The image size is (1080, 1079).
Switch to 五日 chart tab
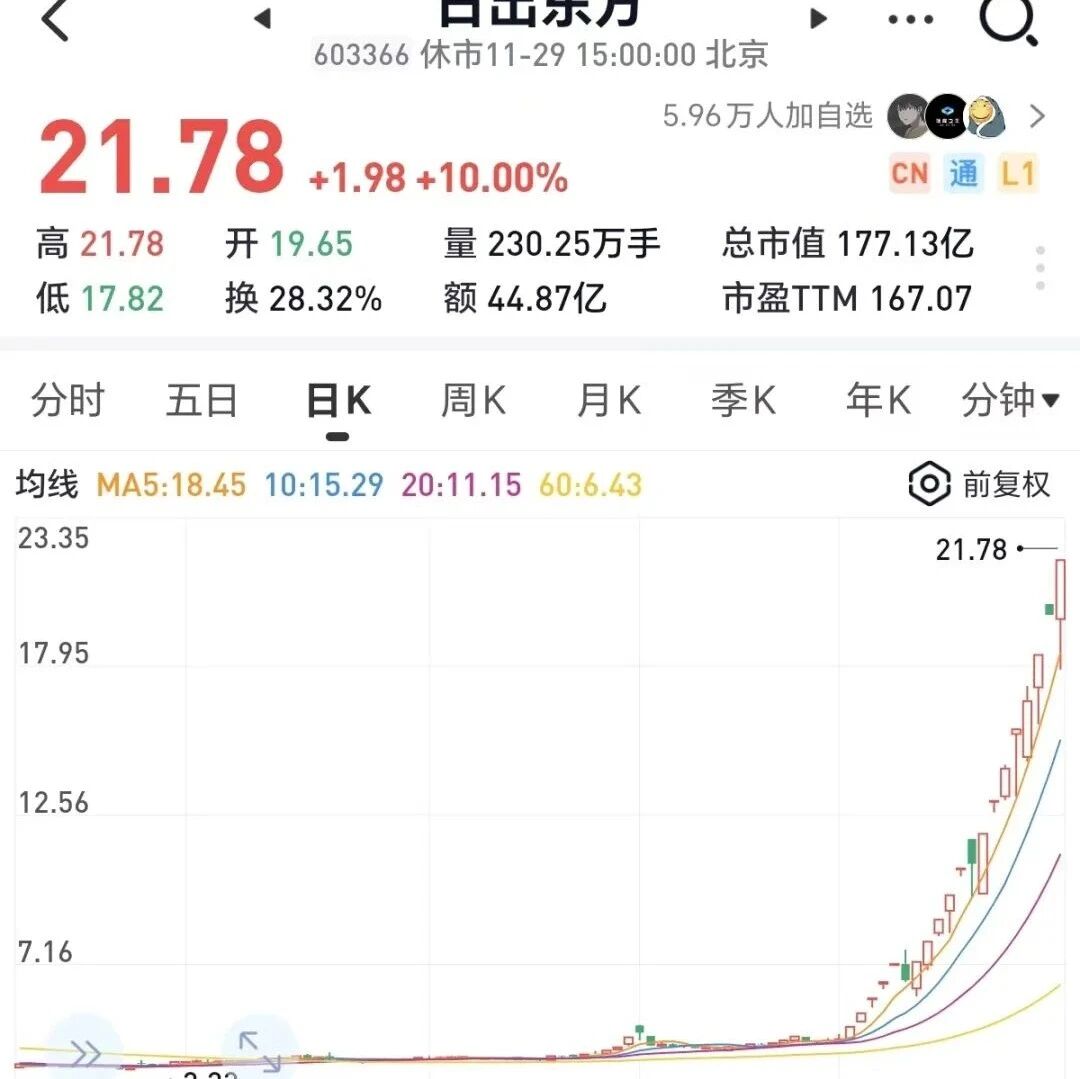(202, 400)
